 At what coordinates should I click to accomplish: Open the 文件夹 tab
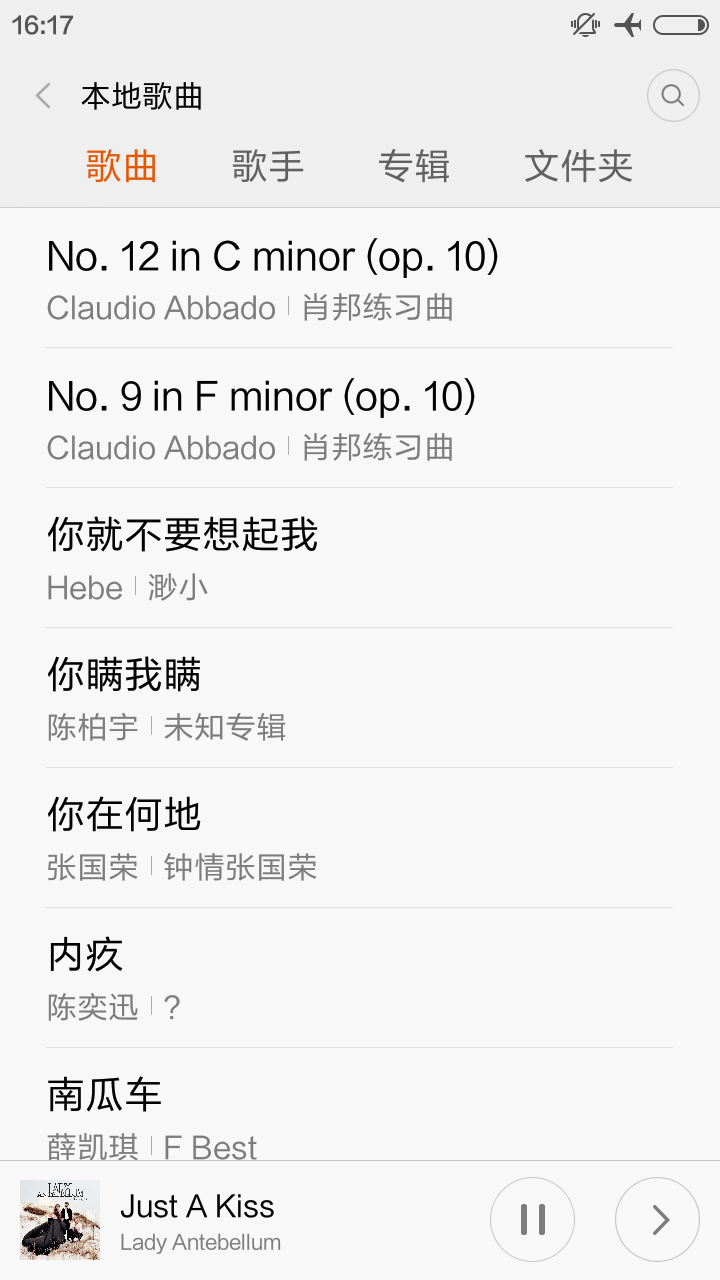577,167
